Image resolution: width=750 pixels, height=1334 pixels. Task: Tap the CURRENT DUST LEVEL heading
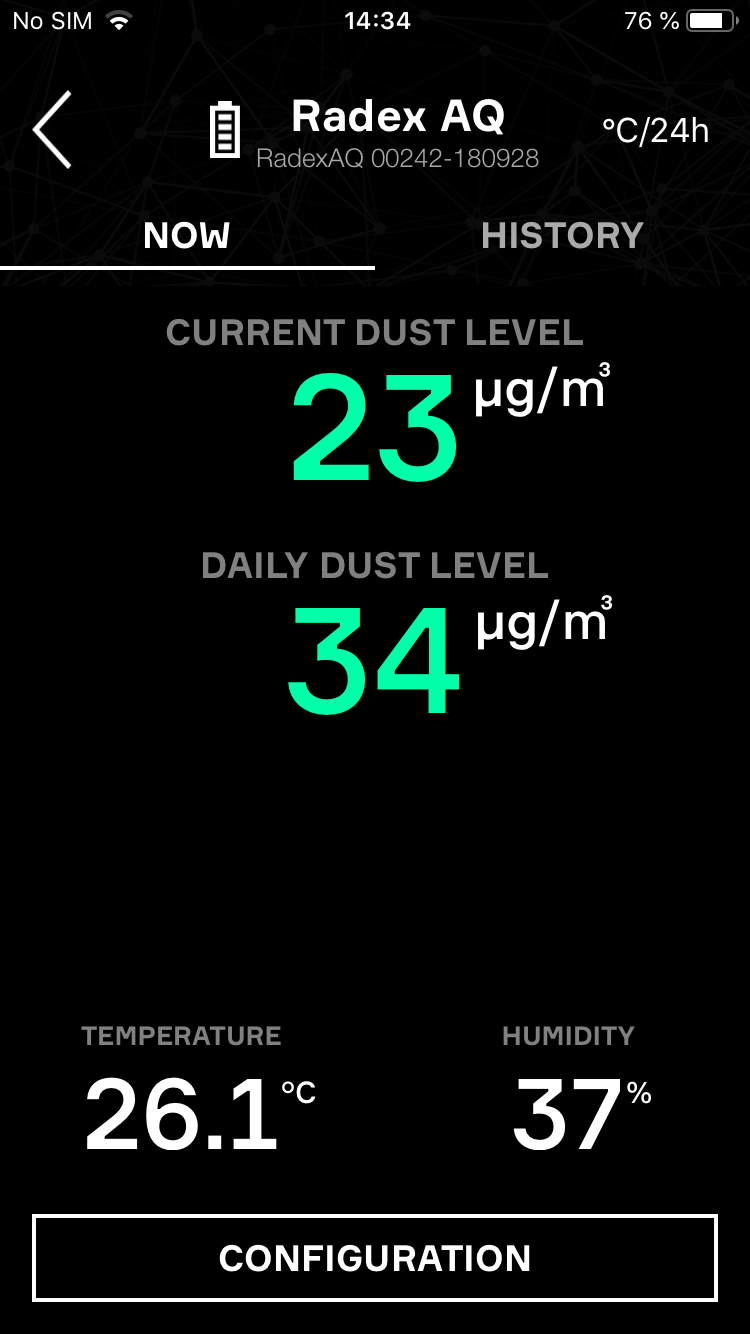(375, 333)
